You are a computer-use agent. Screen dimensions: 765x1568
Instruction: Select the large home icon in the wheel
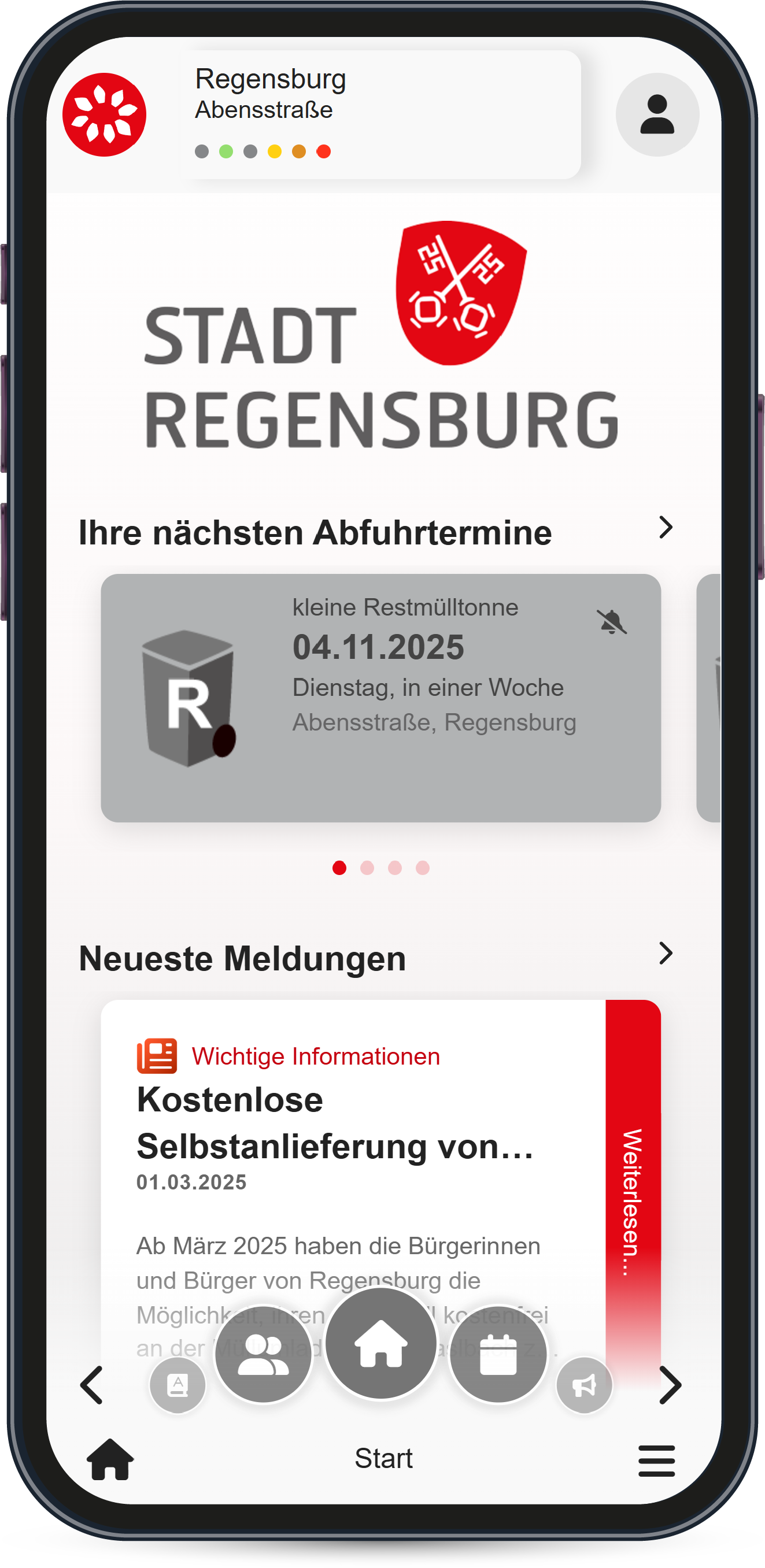[380, 1343]
